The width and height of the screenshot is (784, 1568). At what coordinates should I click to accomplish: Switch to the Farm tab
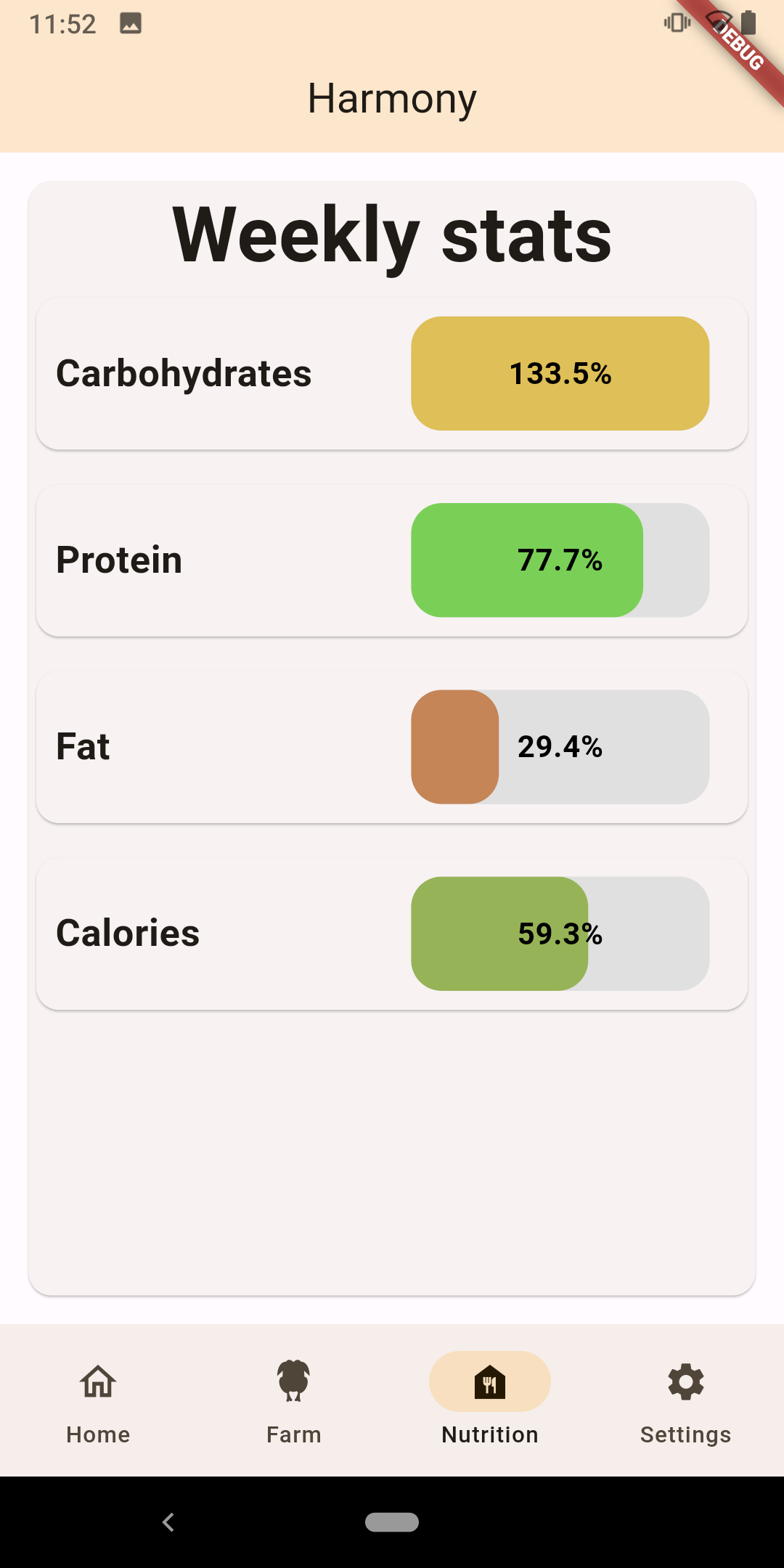(294, 1401)
